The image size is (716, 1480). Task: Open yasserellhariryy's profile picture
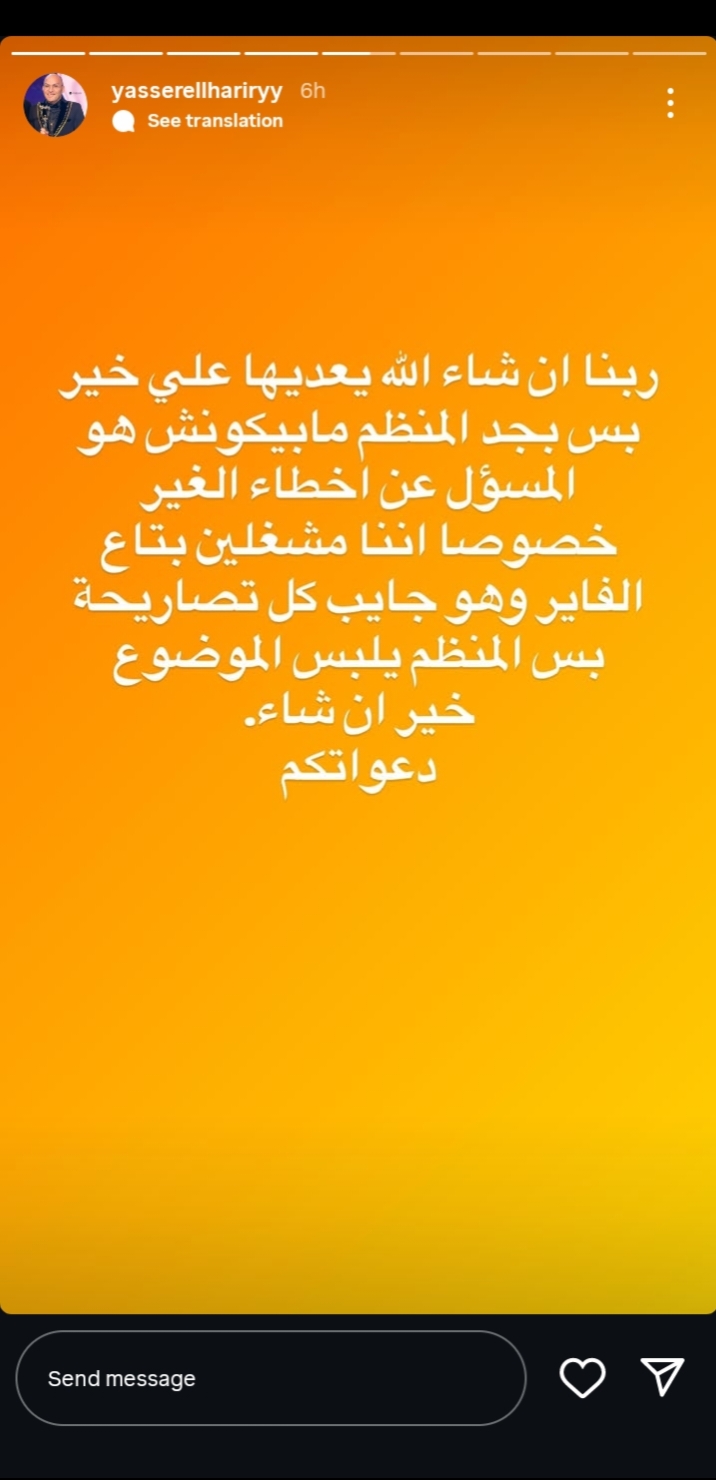tap(55, 105)
